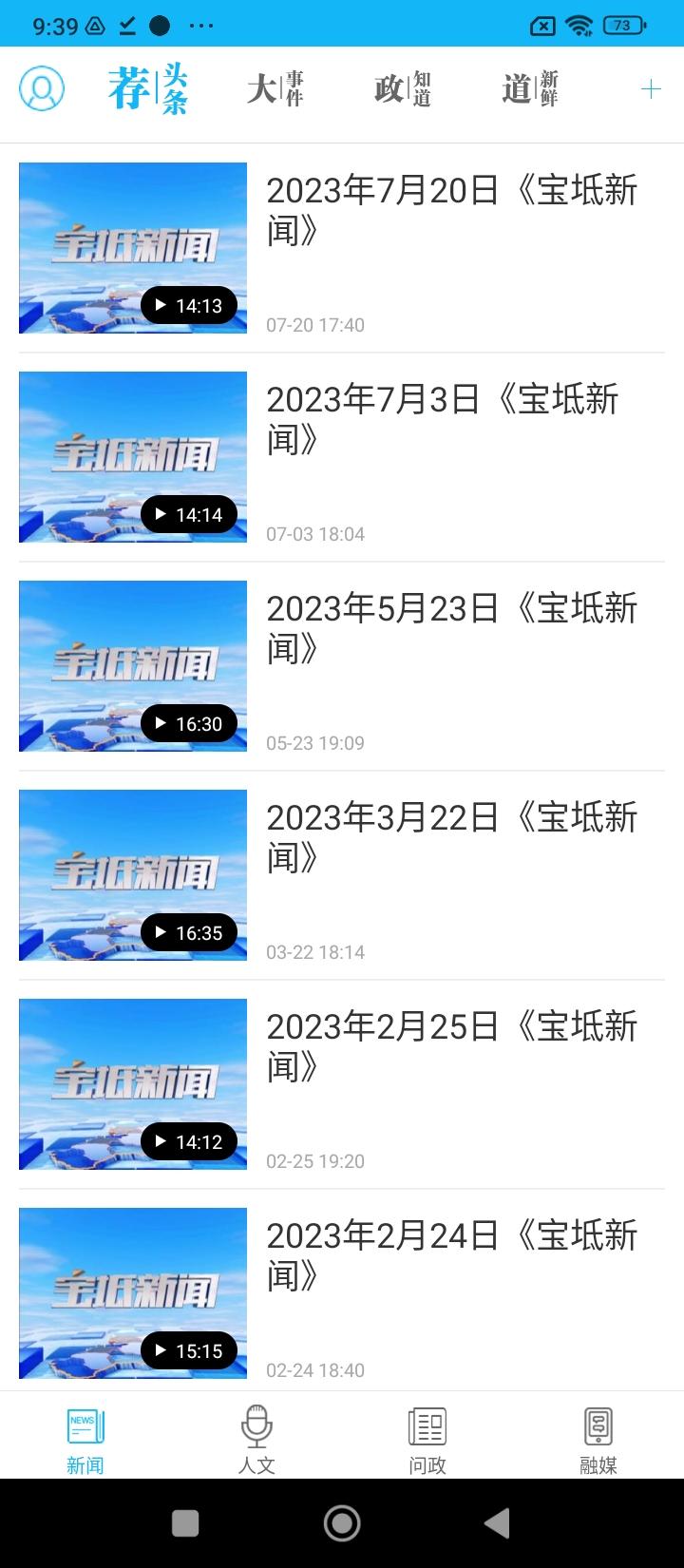Screen dimensions: 684x1568
Task: Tap the system back button
Action: coord(497,1523)
